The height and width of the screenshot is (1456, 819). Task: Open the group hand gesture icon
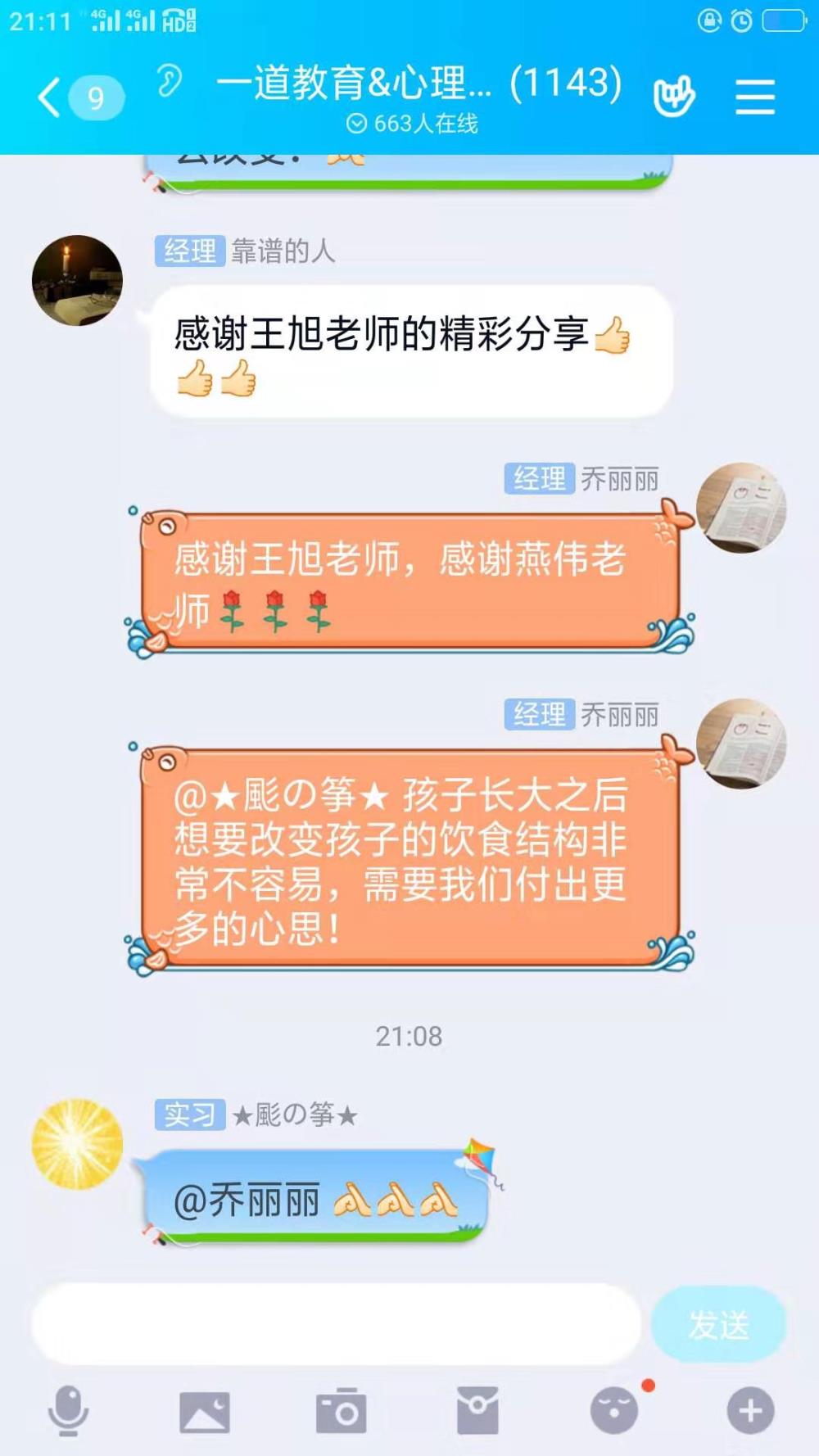(x=674, y=97)
